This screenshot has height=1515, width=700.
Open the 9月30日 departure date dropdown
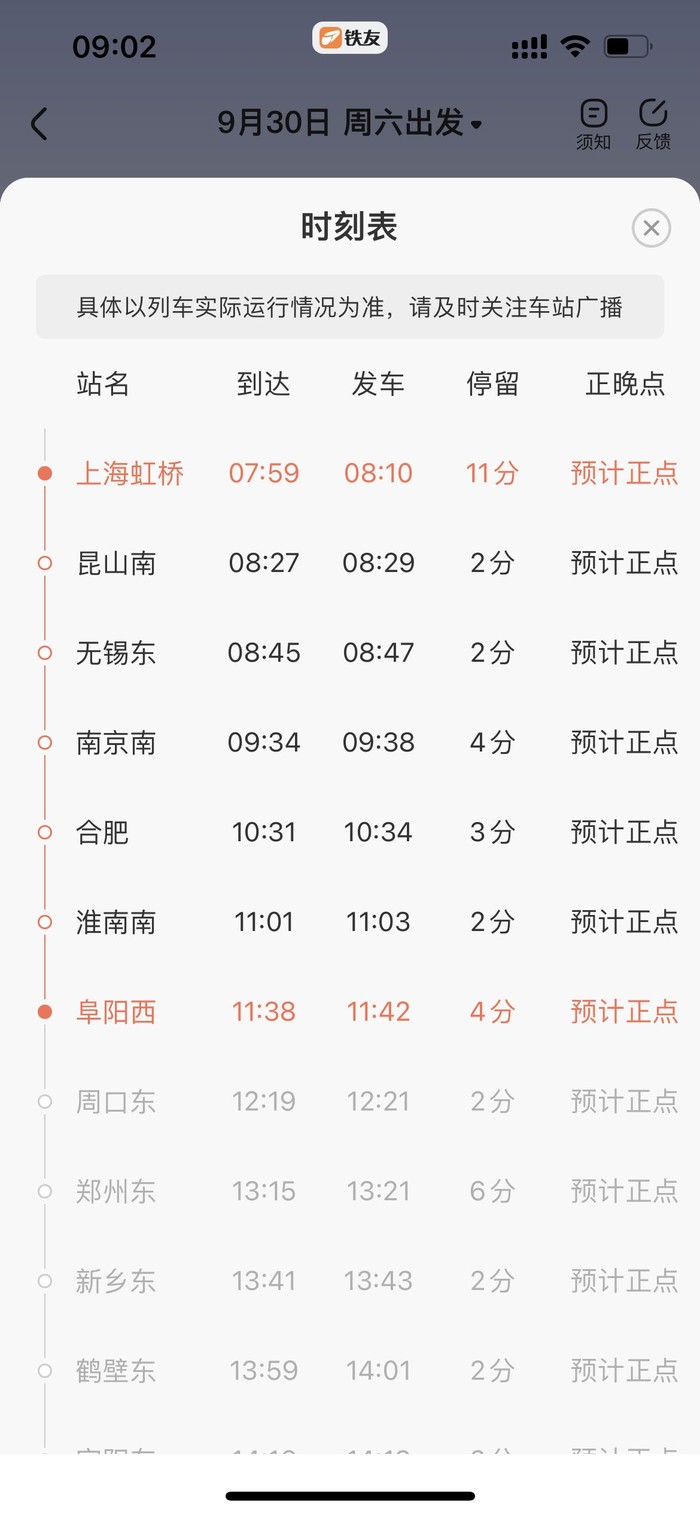click(350, 123)
